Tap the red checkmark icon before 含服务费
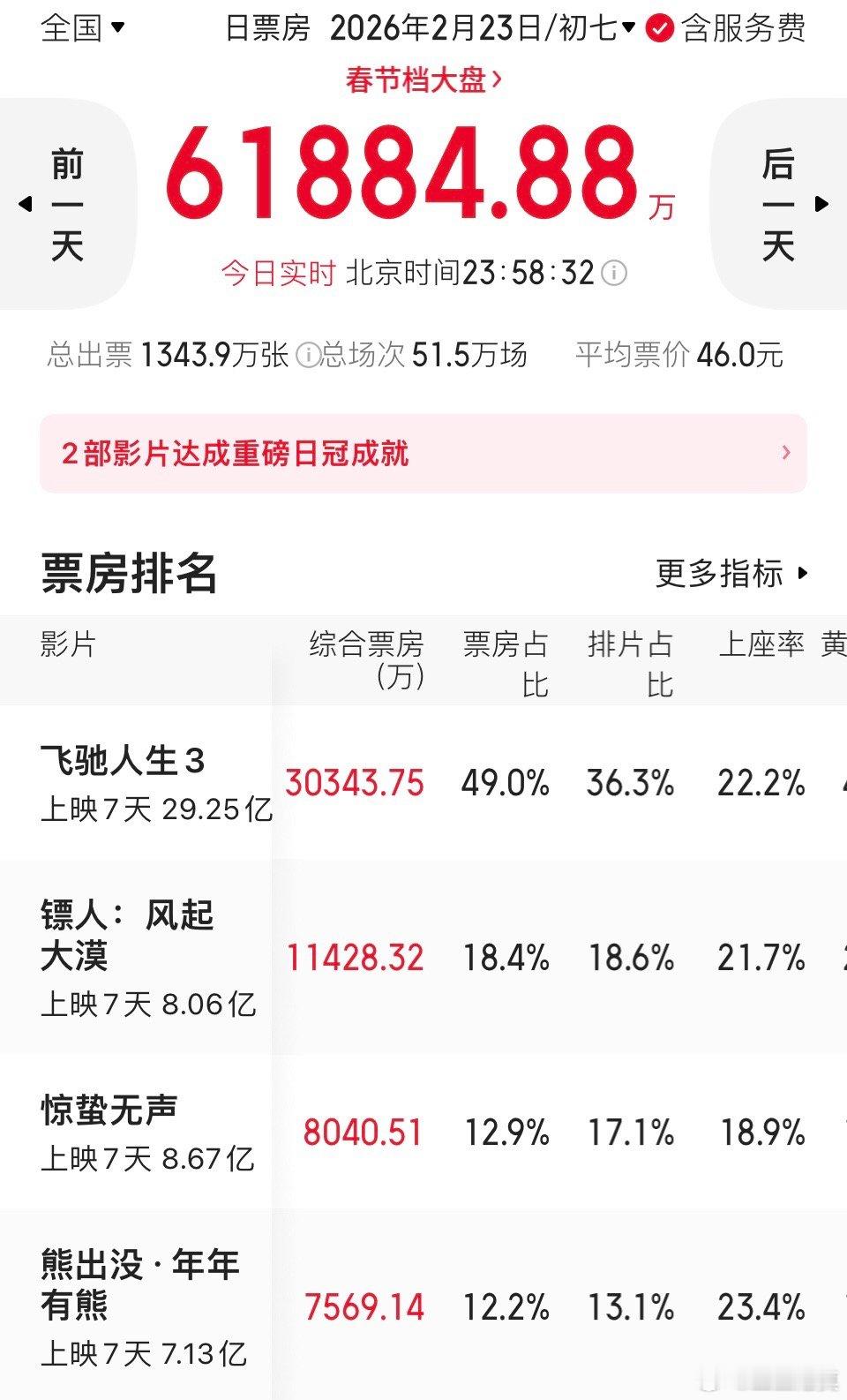Screen dimensions: 847x1400 (658, 28)
